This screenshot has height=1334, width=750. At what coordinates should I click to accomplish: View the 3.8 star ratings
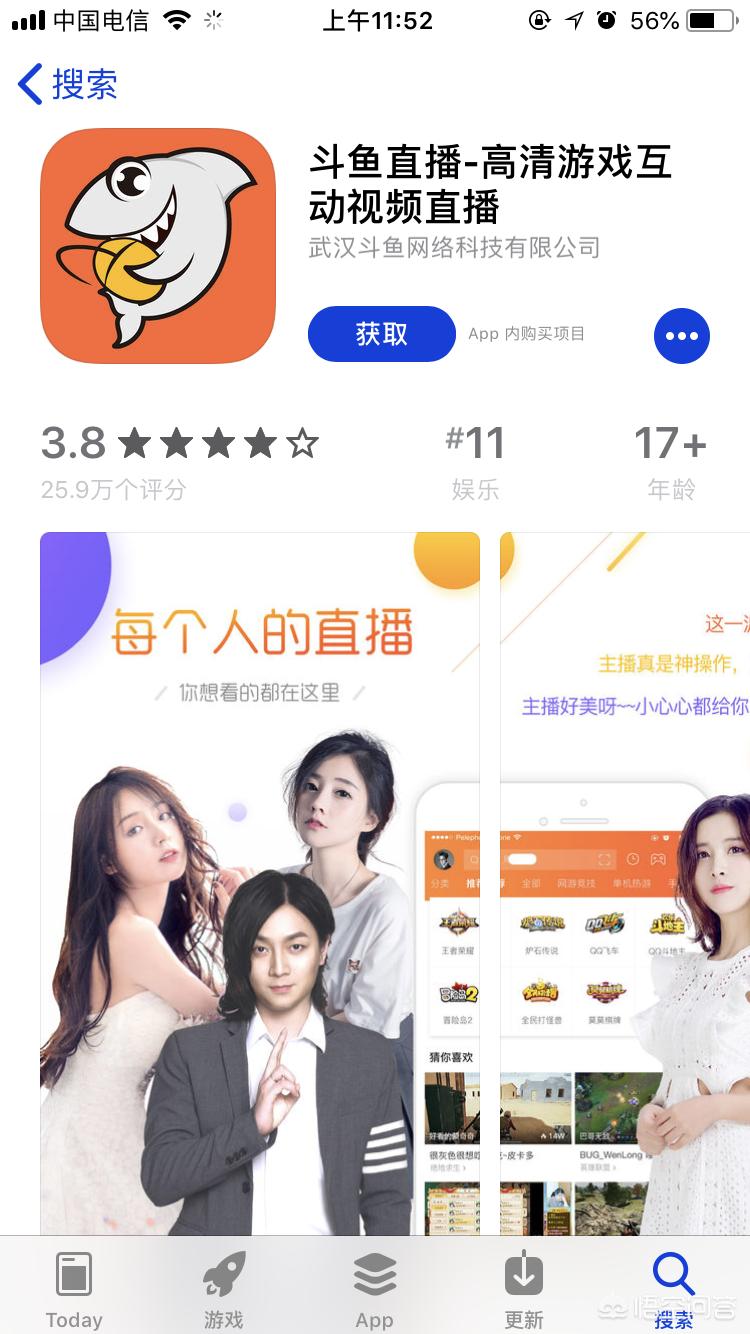point(180,459)
